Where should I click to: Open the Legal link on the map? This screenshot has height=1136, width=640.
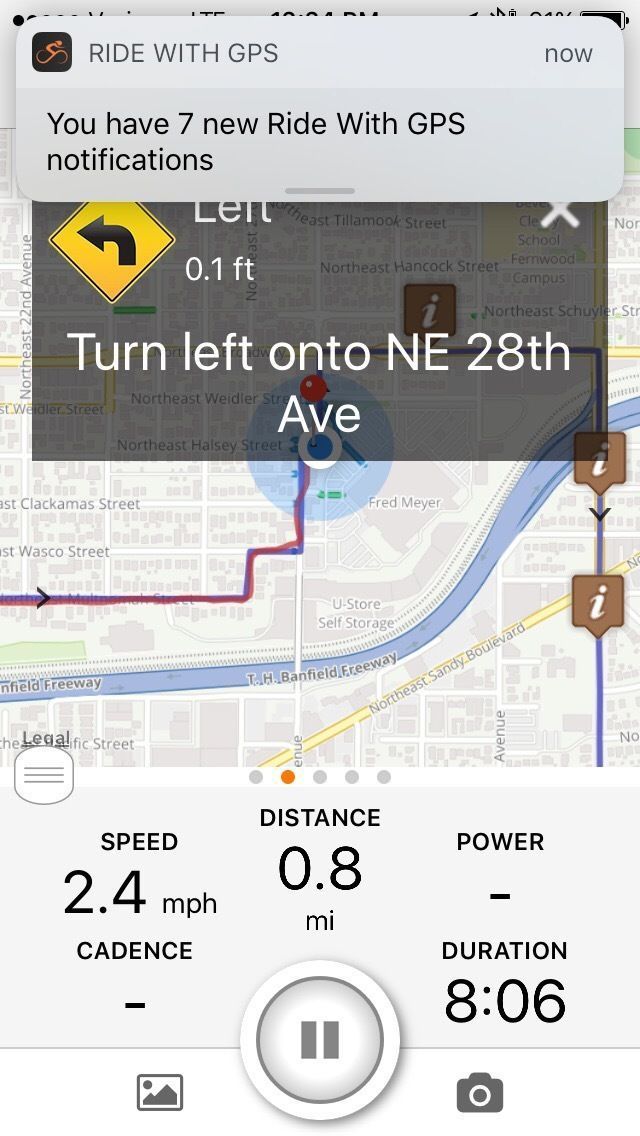(x=46, y=739)
